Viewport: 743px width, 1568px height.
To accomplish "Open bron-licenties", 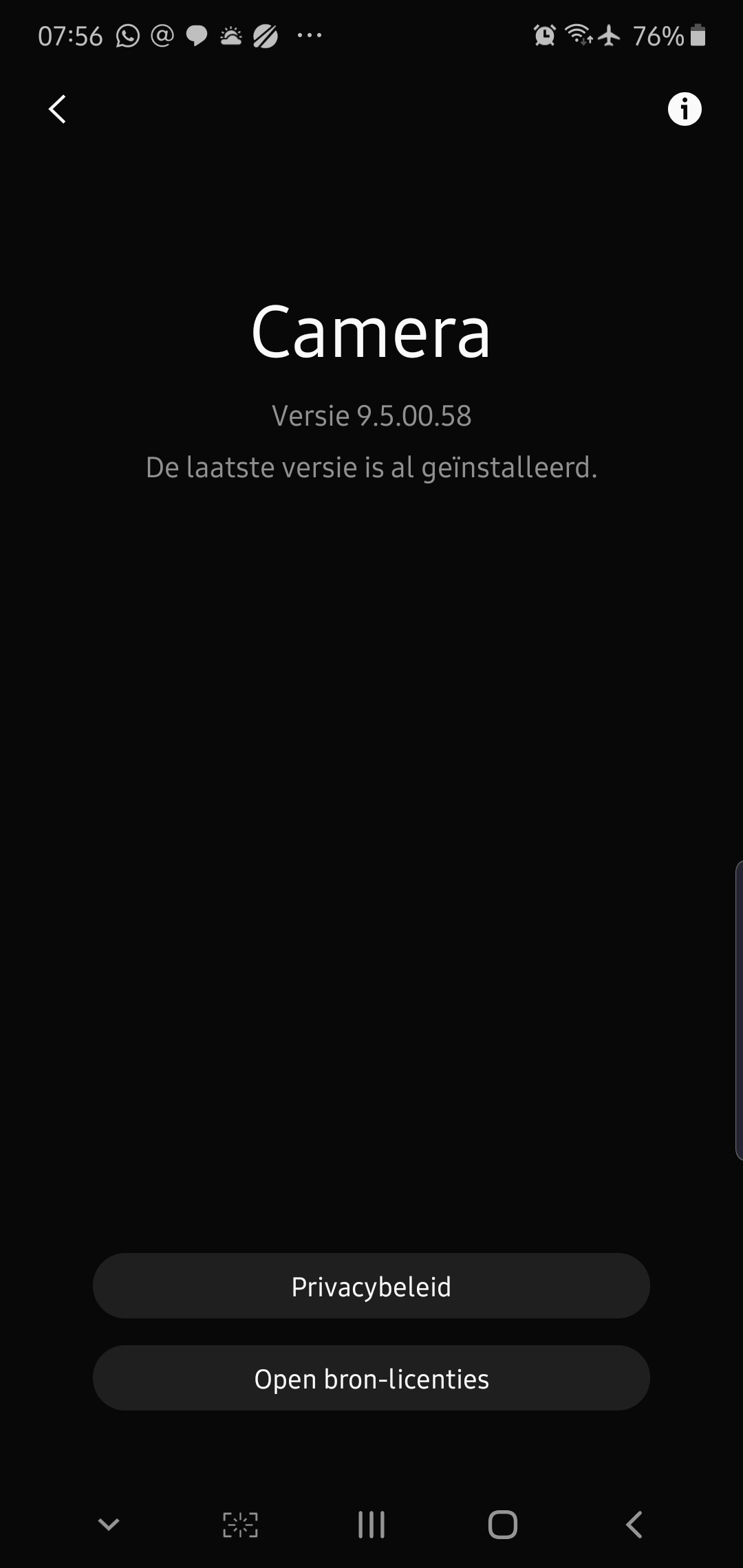I will pyautogui.click(x=371, y=1378).
